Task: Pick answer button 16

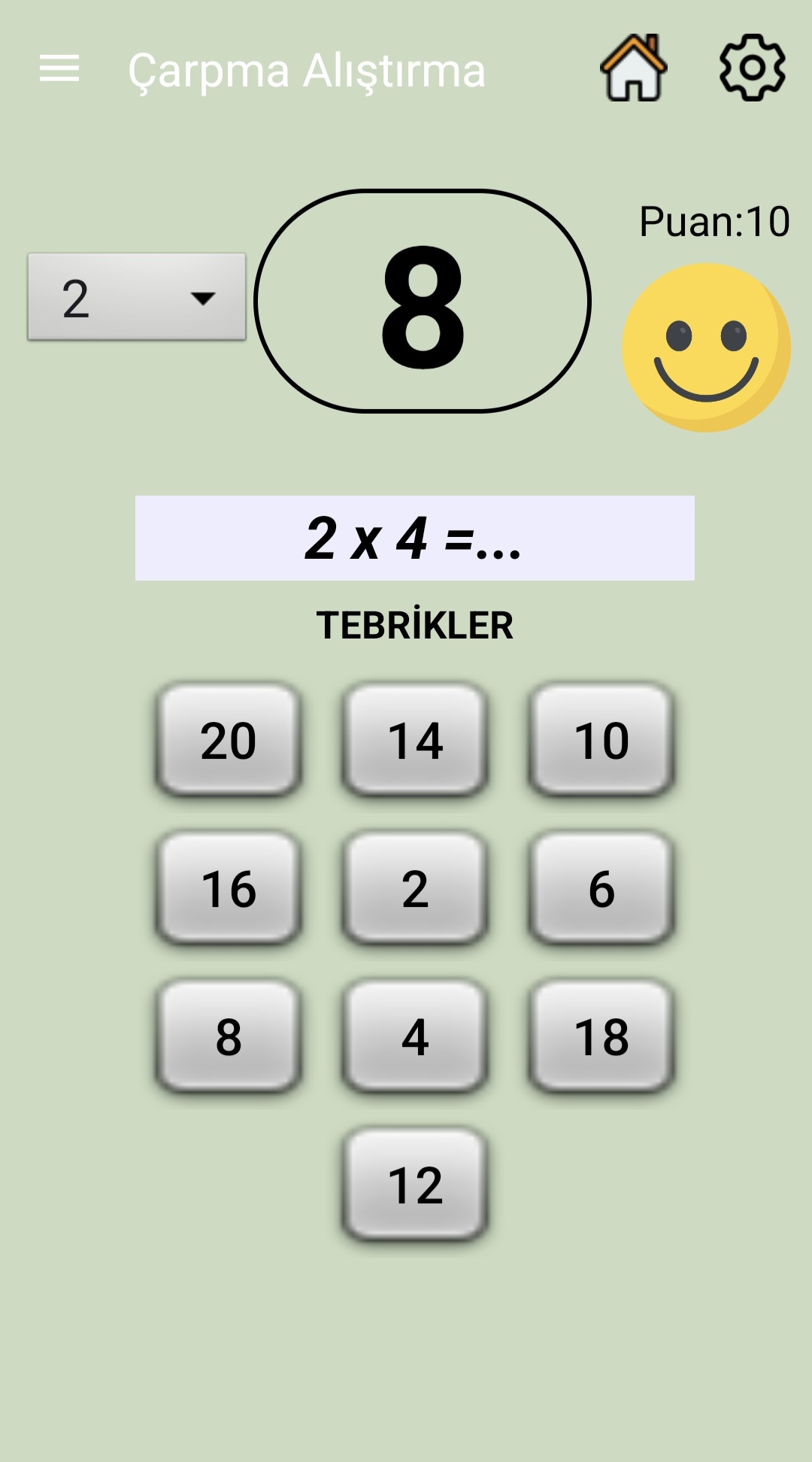Action: coord(229,888)
